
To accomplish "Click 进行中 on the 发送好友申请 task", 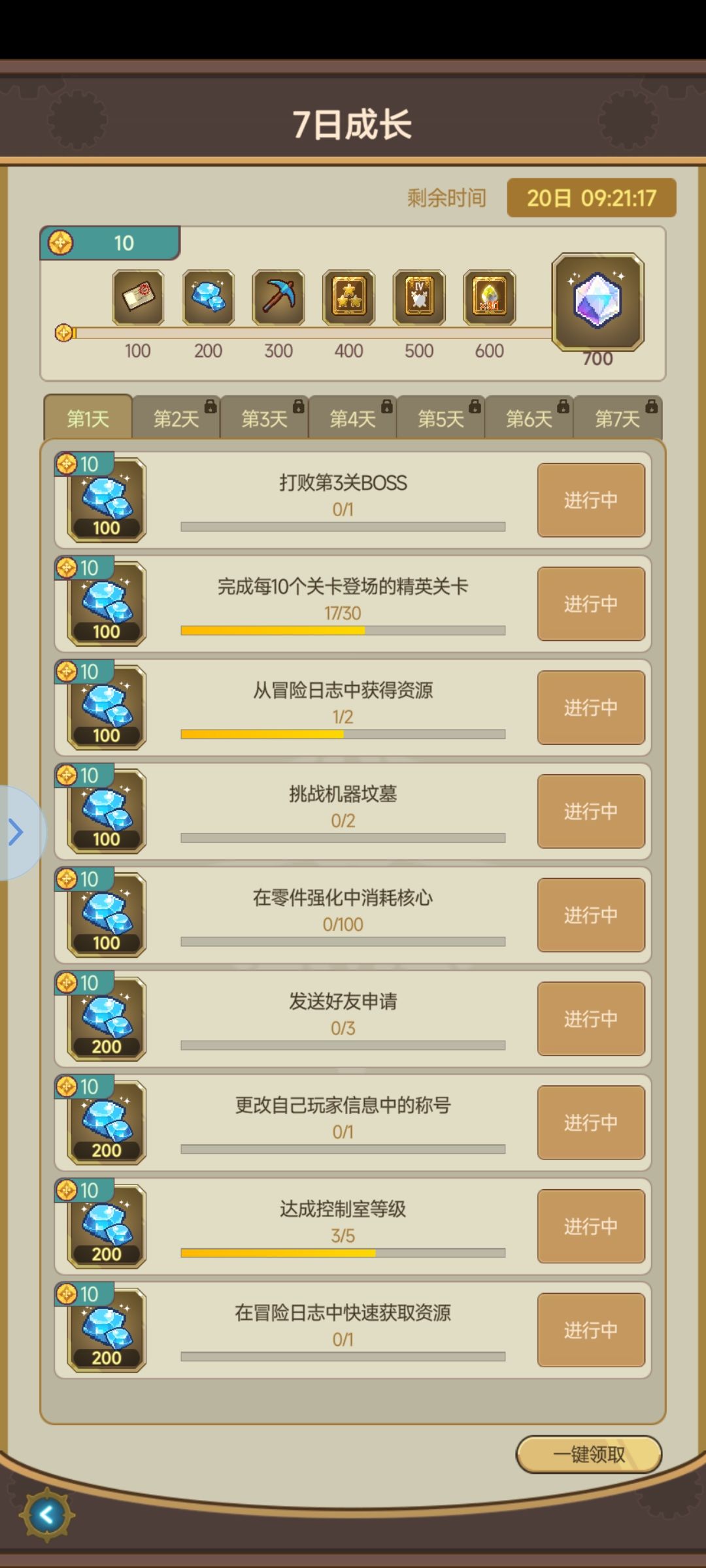I will click(x=590, y=1018).
